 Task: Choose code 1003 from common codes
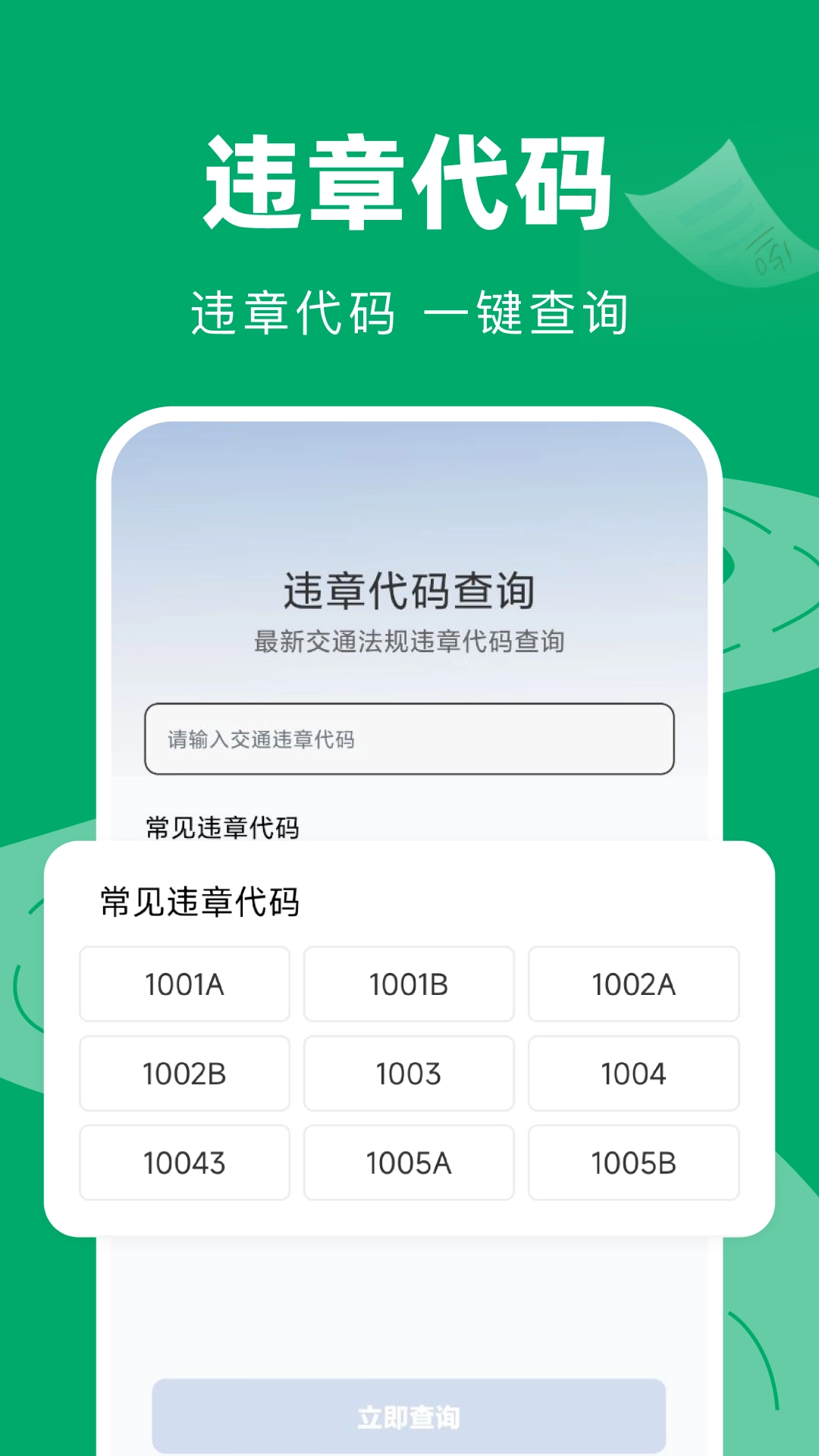pyautogui.click(x=409, y=1074)
